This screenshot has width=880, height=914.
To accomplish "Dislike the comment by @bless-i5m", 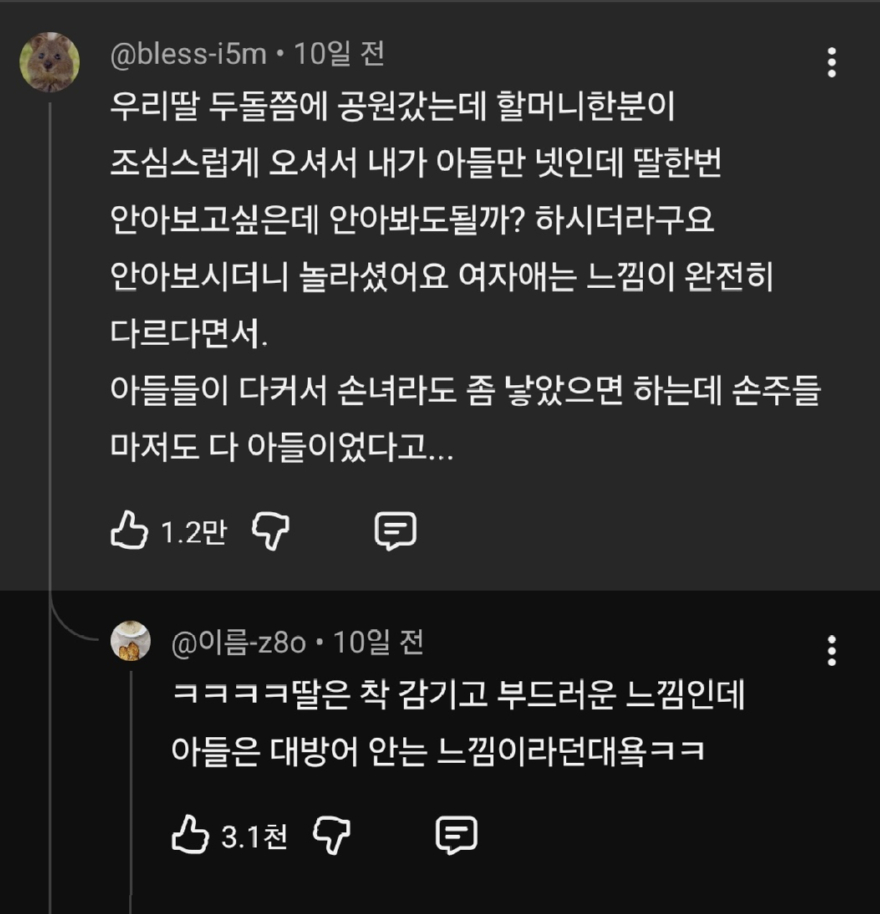I will click(x=269, y=531).
